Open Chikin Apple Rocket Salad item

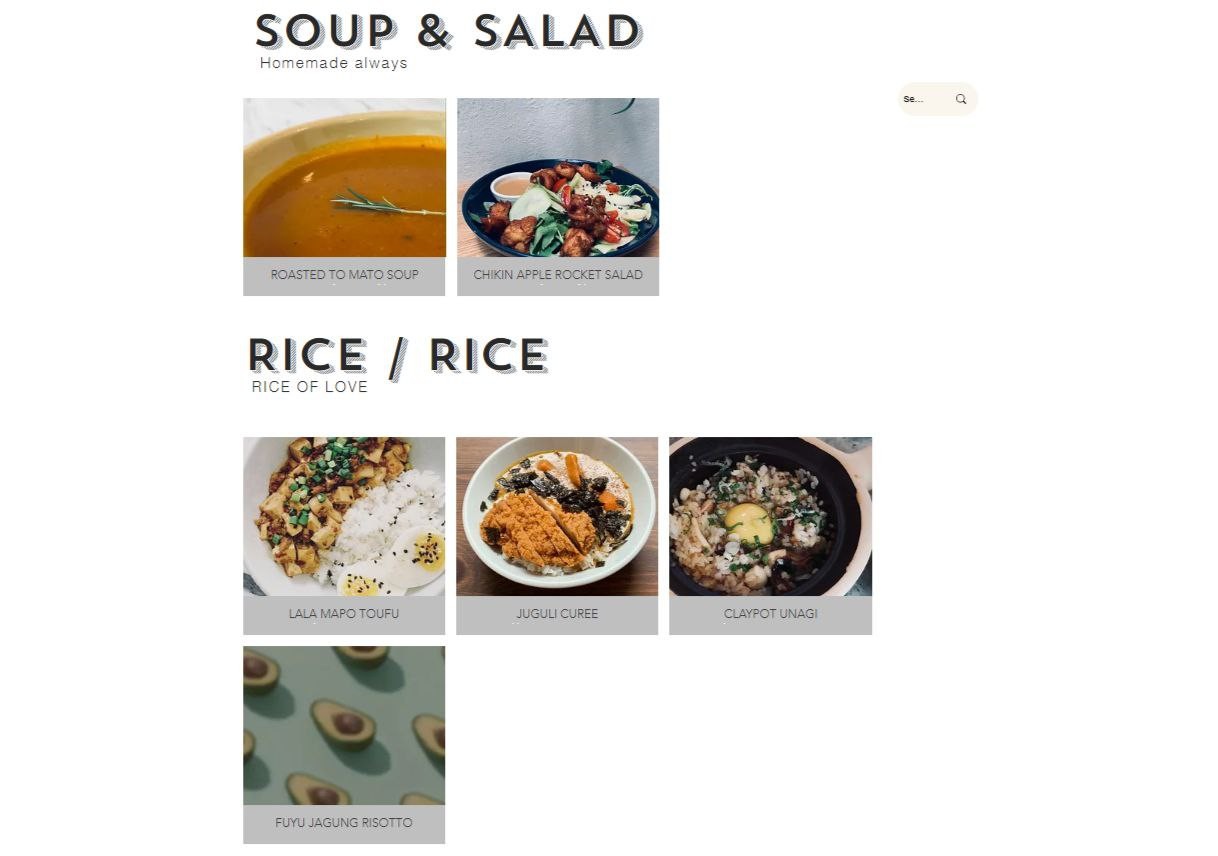click(558, 195)
